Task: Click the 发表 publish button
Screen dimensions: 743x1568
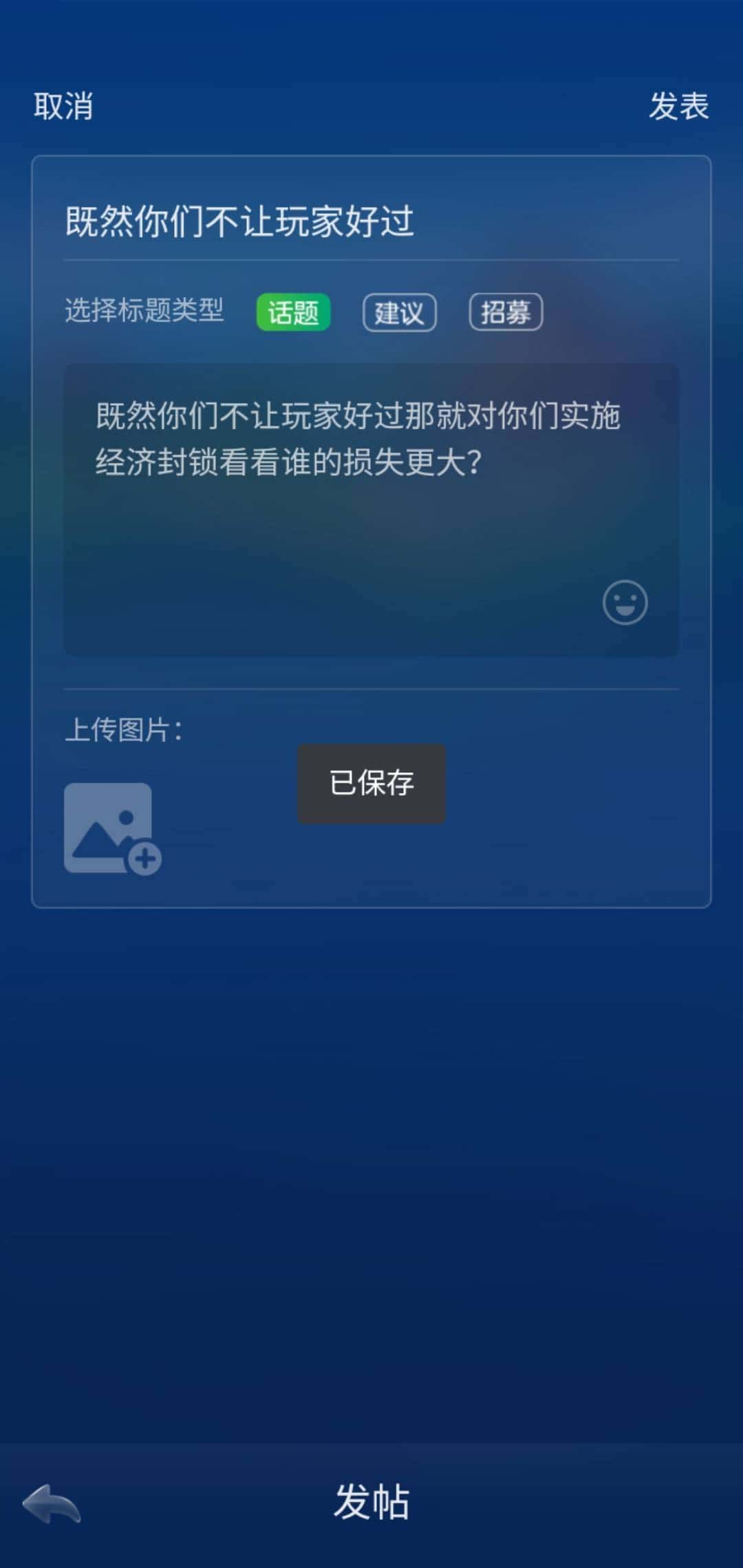Action: pos(680,107)
